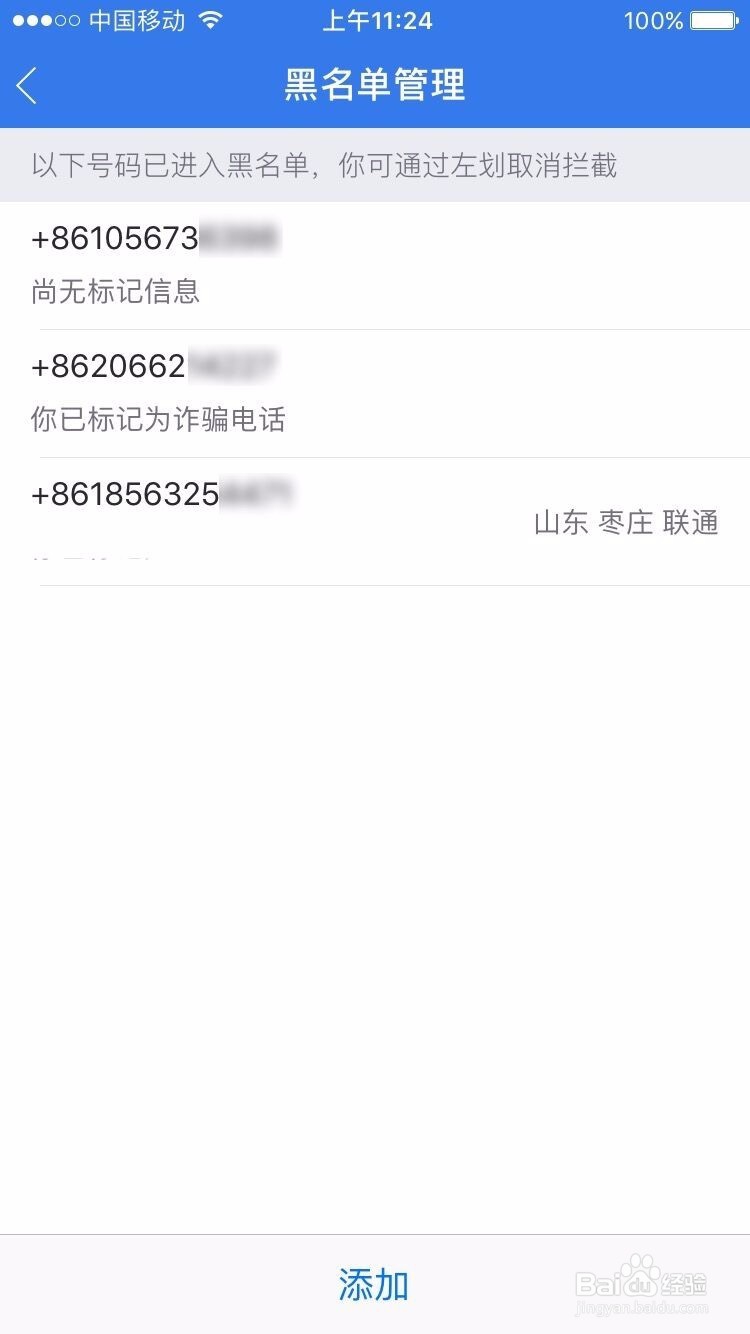This screenshot has width=750, height=1334.
Task: Select the 黑名单管理 title bar
Action: pos(375,87)
